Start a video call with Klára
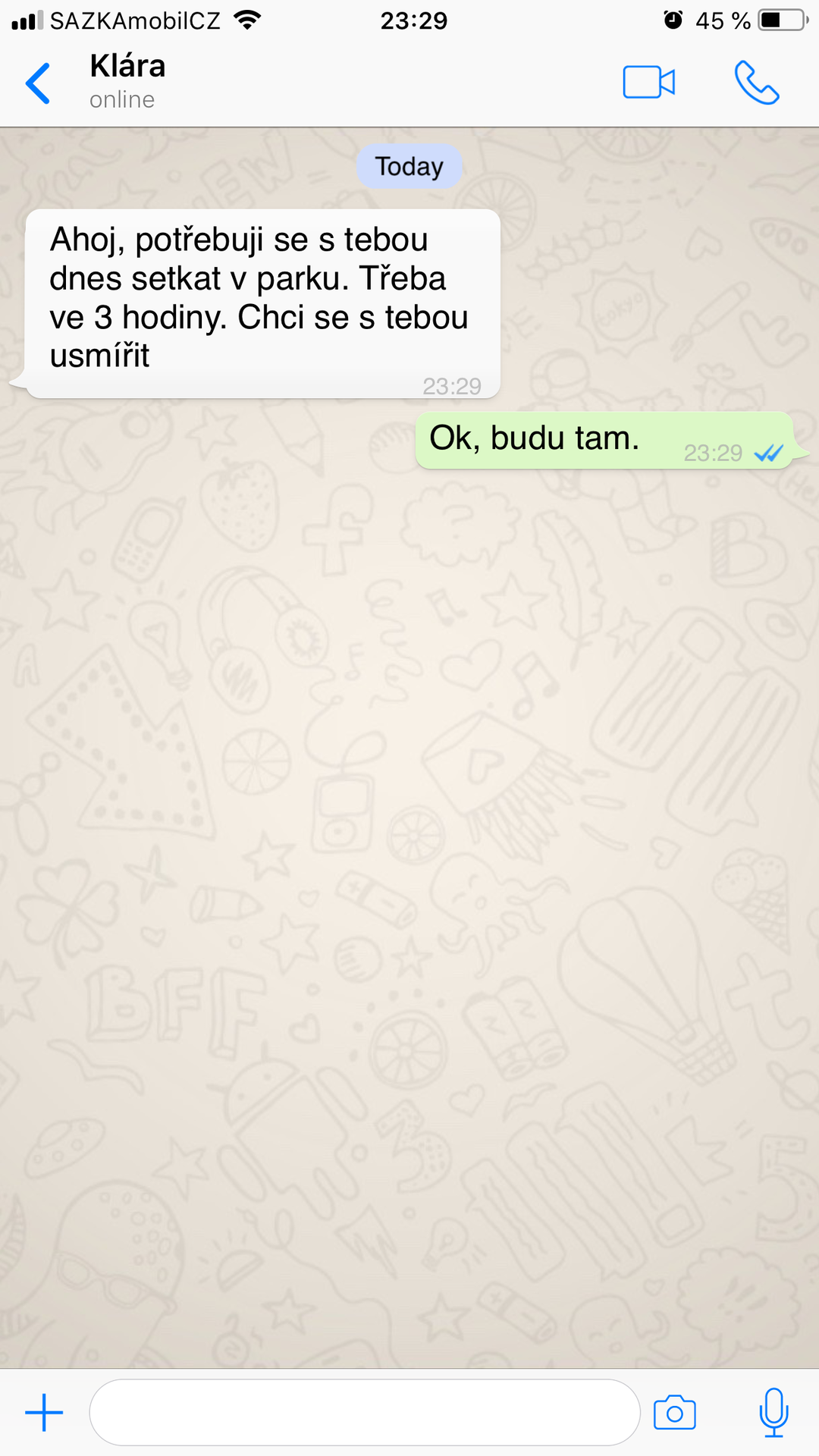Screen dimensions: 819x1456 (x=648, y=82)
